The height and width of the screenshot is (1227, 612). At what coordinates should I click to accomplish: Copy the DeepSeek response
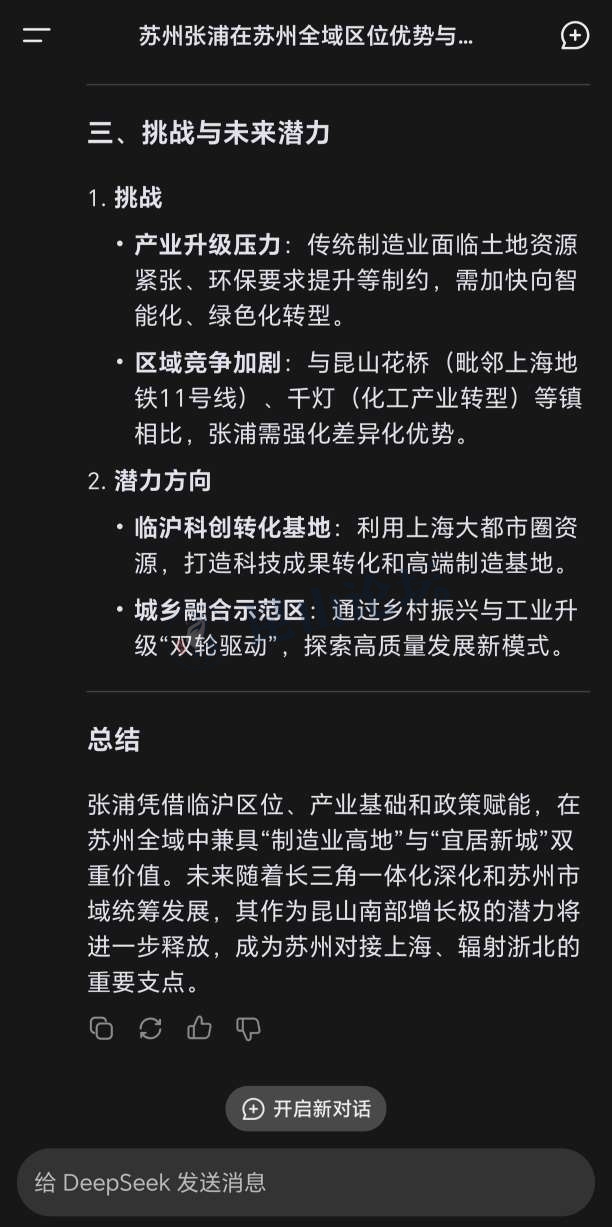[x=101, y=1028]
